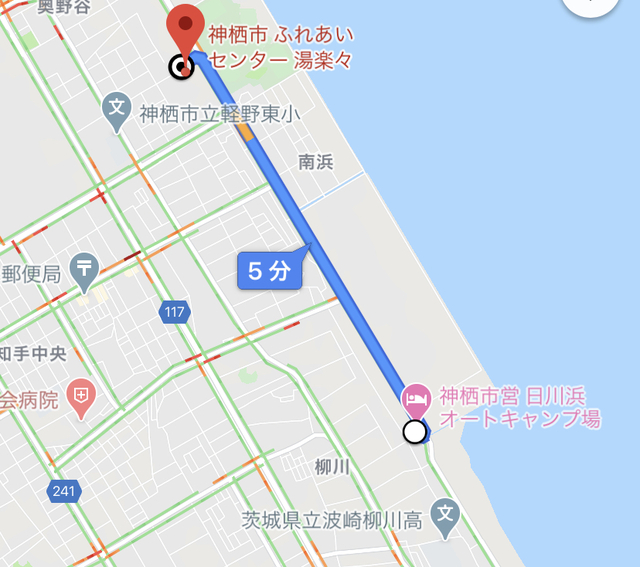Select the 郵便局 post office marker
The height and width of the screenshot is (567, 640).
pos(86,268)
